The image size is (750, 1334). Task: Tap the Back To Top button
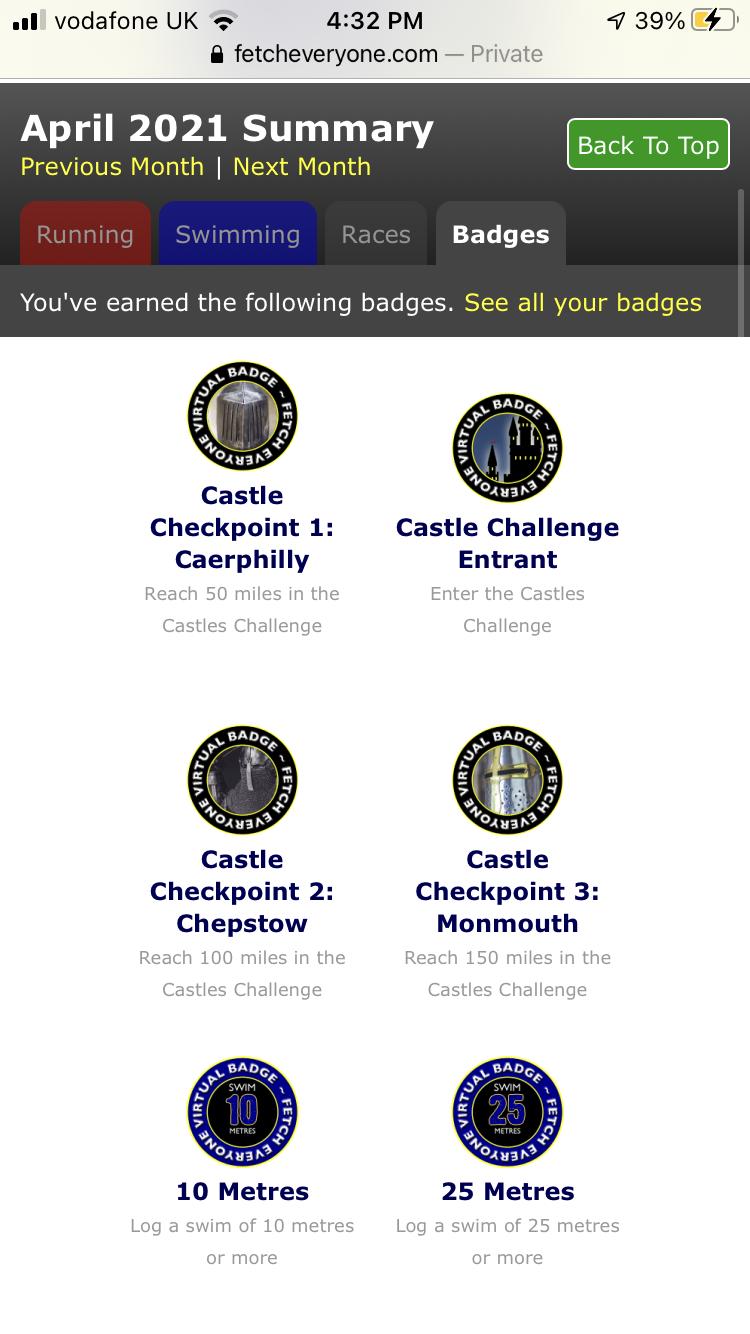coord(648,145)
